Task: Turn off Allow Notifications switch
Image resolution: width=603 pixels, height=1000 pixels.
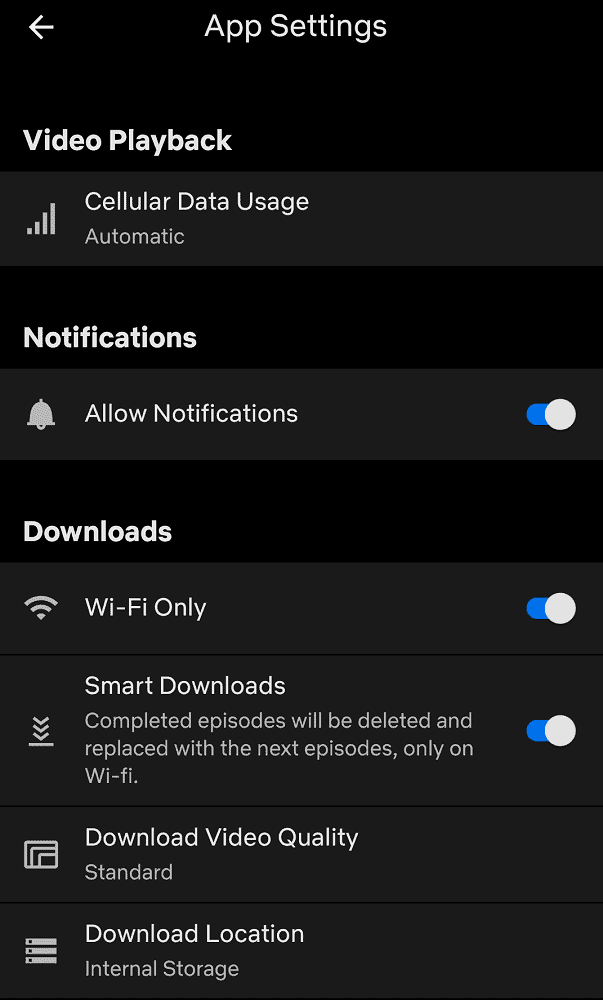Action: tap(551, 415)
